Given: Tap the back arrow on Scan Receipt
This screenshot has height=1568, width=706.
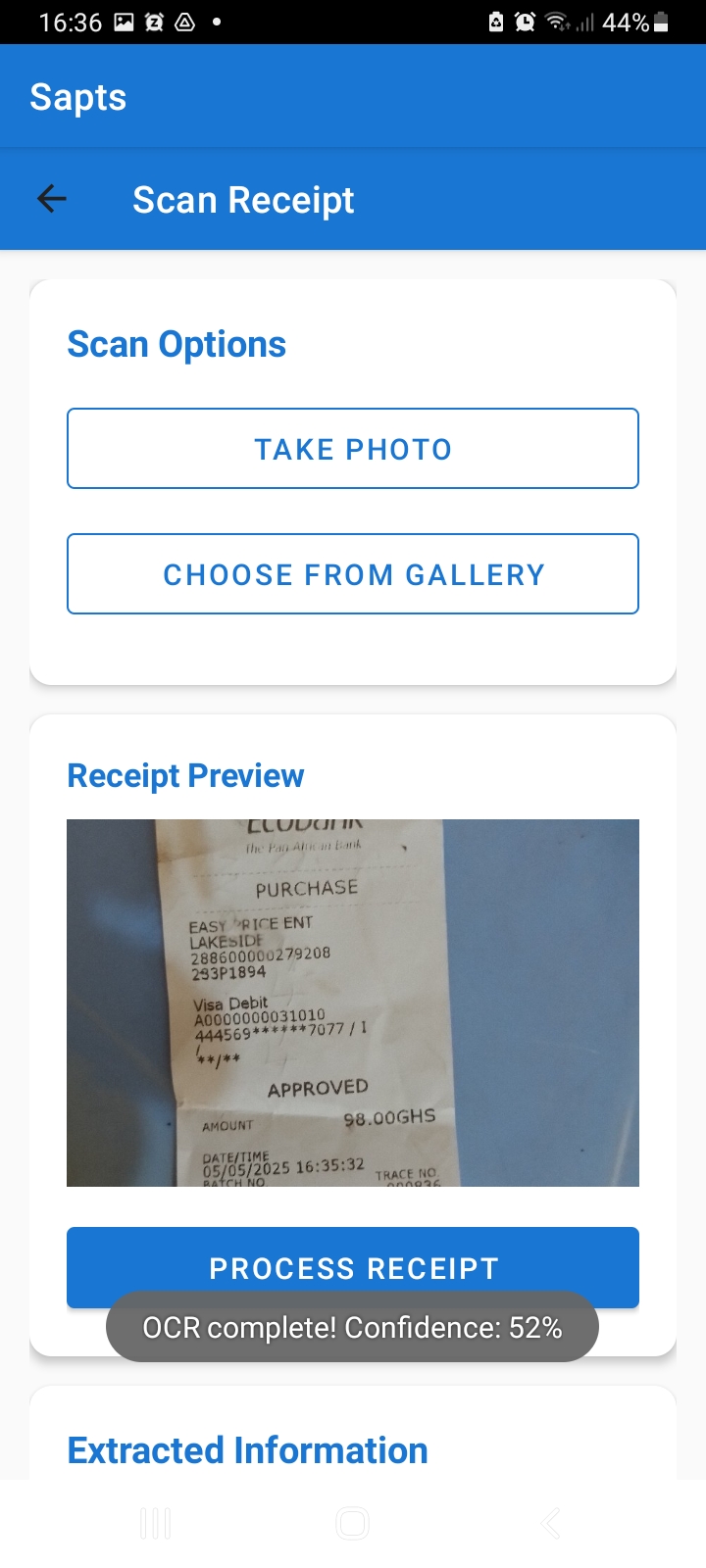Looking at the screenshot, I should click(x=51, y=199).
